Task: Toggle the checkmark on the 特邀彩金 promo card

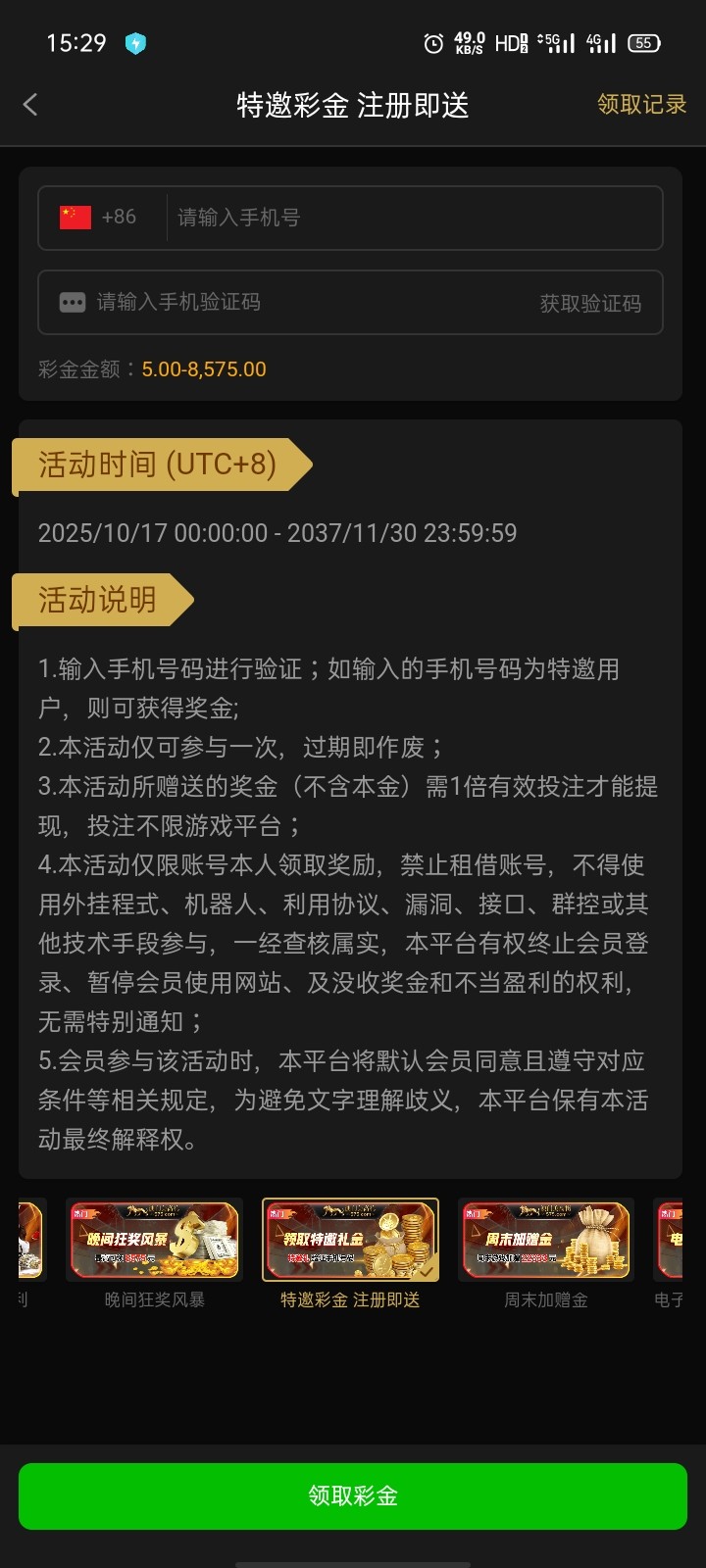Action: pos(426,1274)
